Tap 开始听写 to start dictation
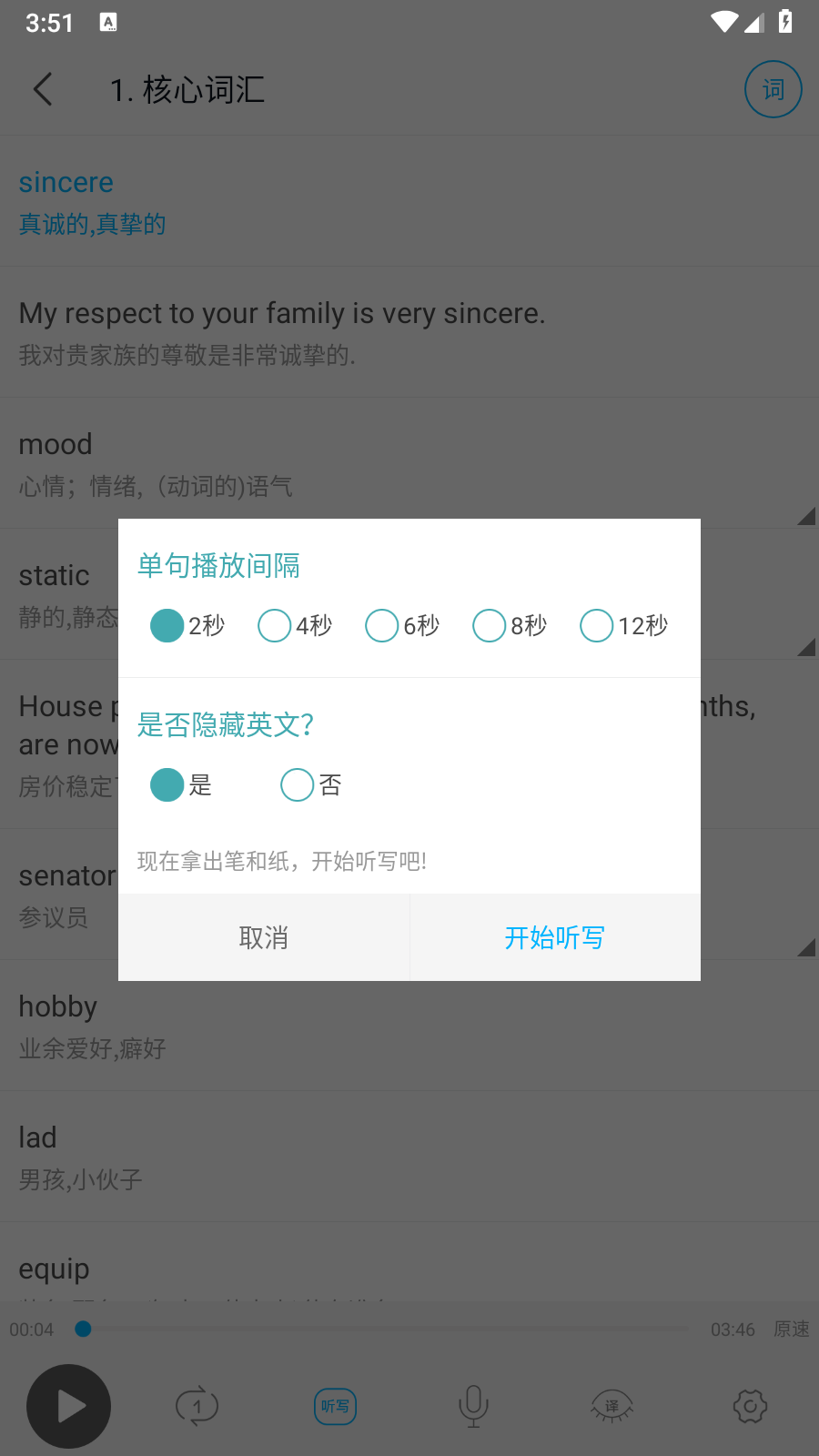The image size is (819, 1456). coord(555,937)
